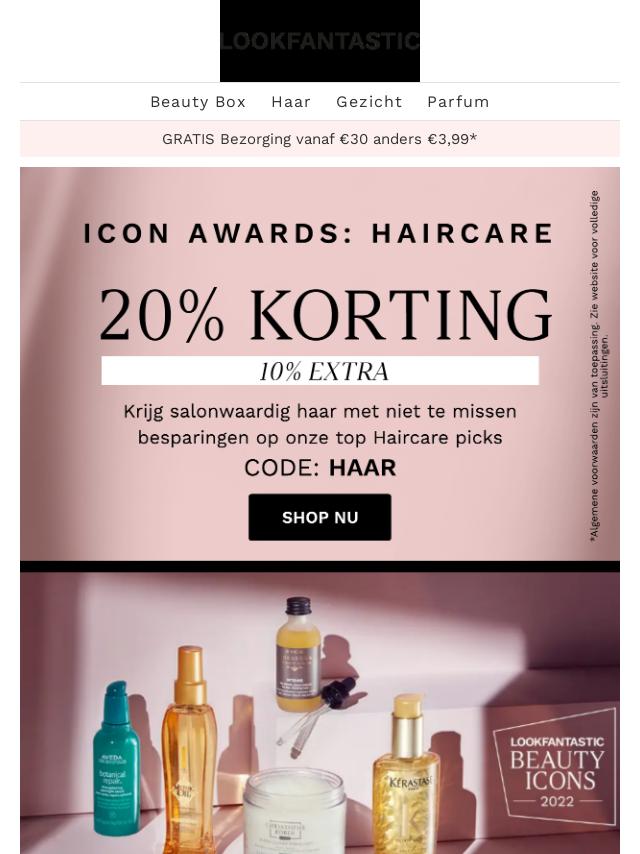The width and height of the screenshot is (640, 854).
Task: Open the Gezicht category
Action: click(x=369, y=102)
